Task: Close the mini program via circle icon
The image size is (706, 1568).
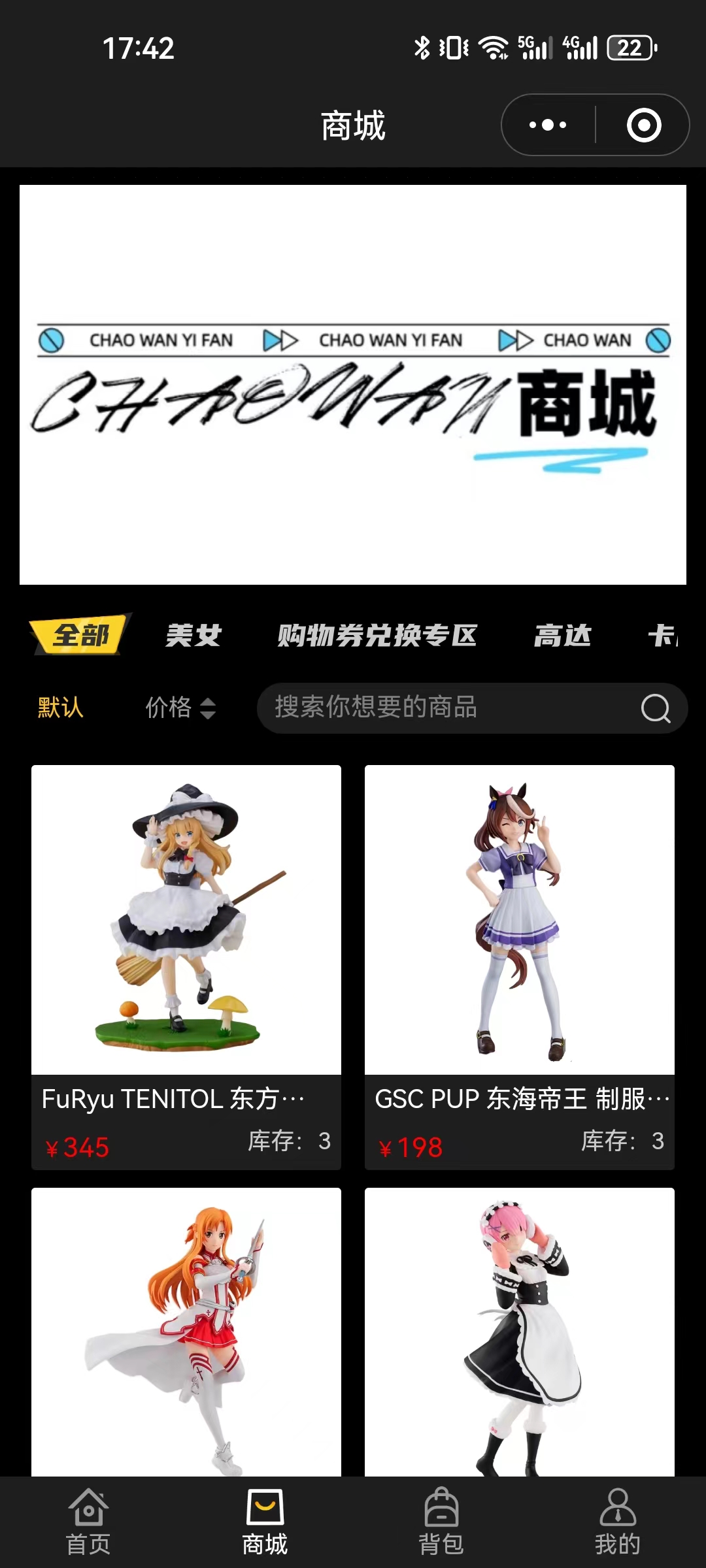Action: (x=644, y=125)
